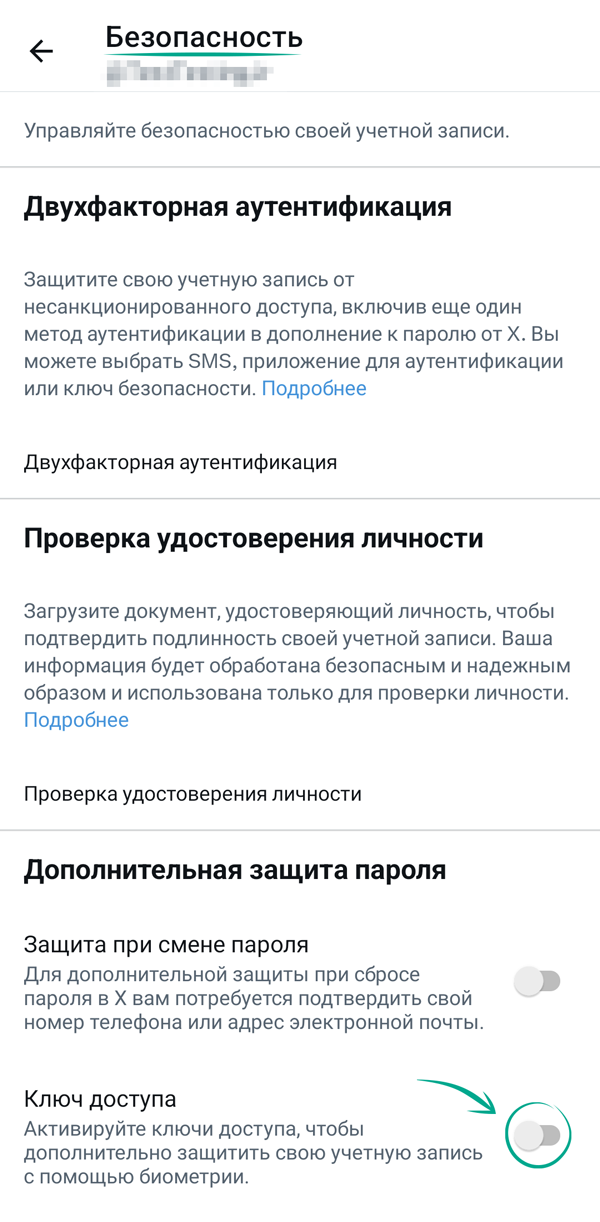Turn on the Ключ доступа toggle
Viewport: 600px width, 1222px height.
[x=538, y=1134]
